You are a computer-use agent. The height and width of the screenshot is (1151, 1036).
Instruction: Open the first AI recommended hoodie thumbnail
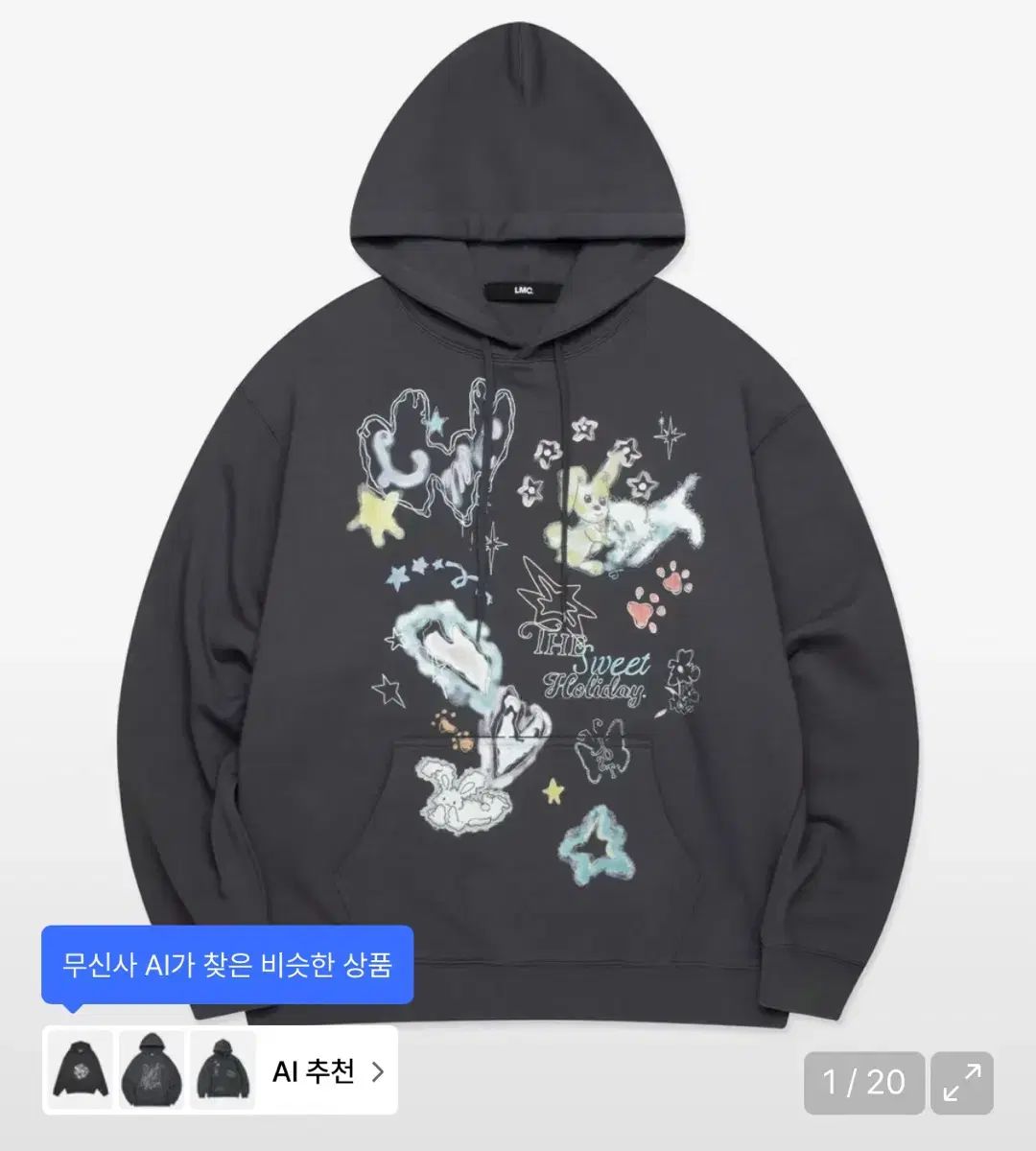(80, 1070)
